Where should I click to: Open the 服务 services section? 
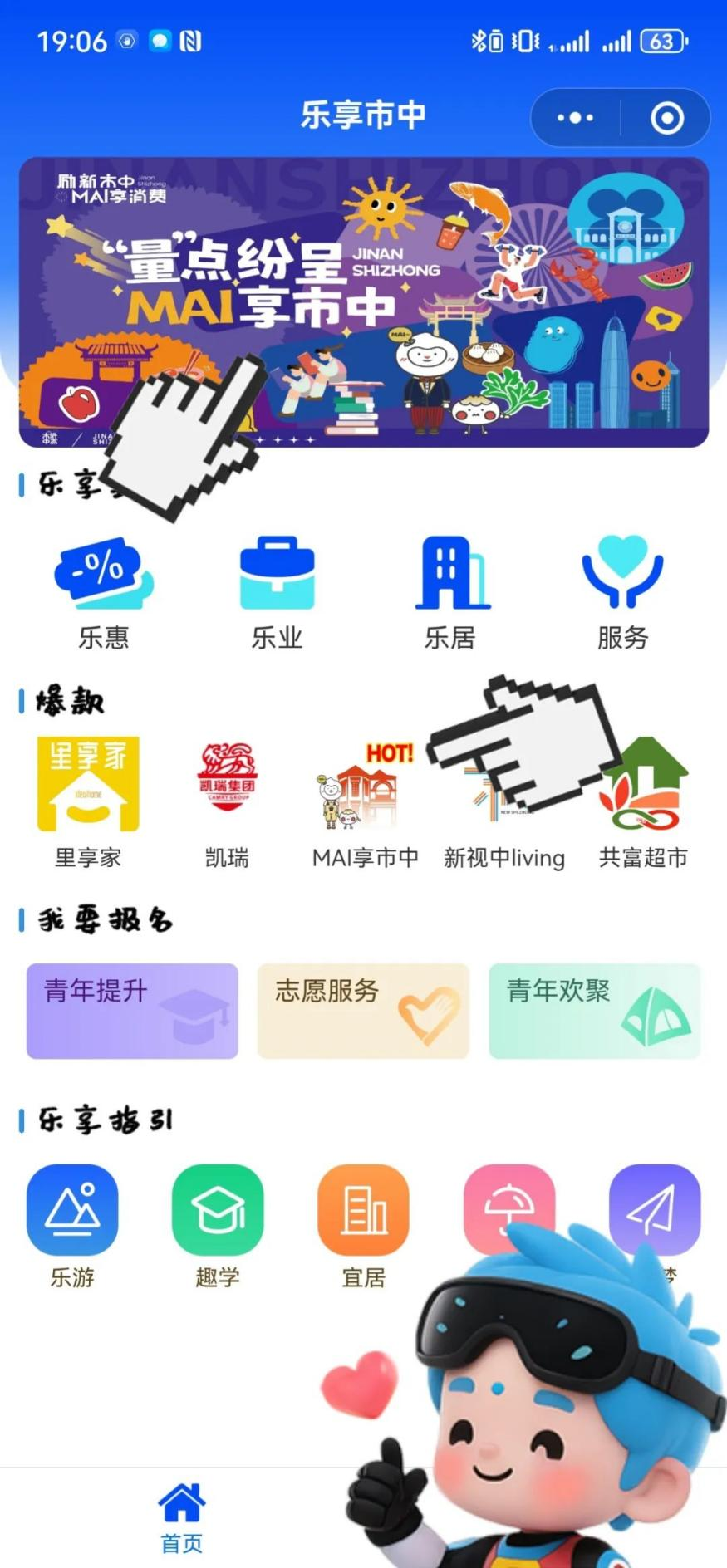click(622, 591)
